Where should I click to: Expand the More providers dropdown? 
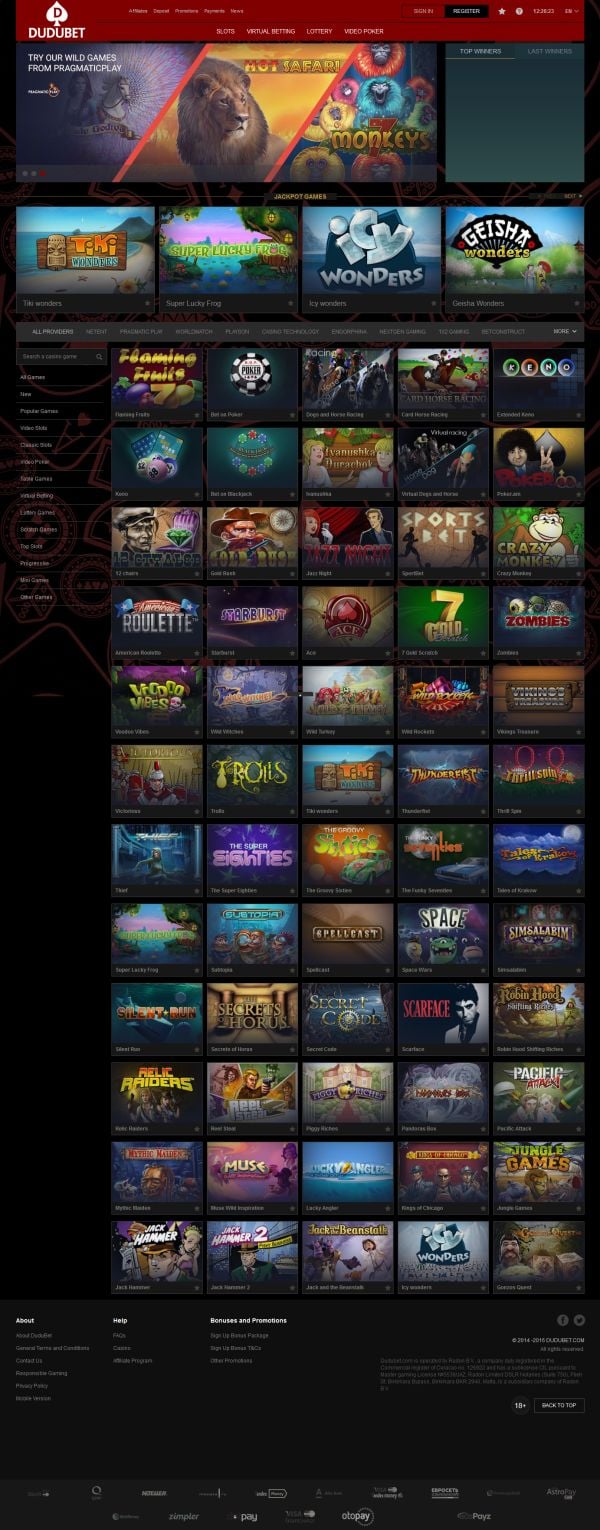click(565, 331)
